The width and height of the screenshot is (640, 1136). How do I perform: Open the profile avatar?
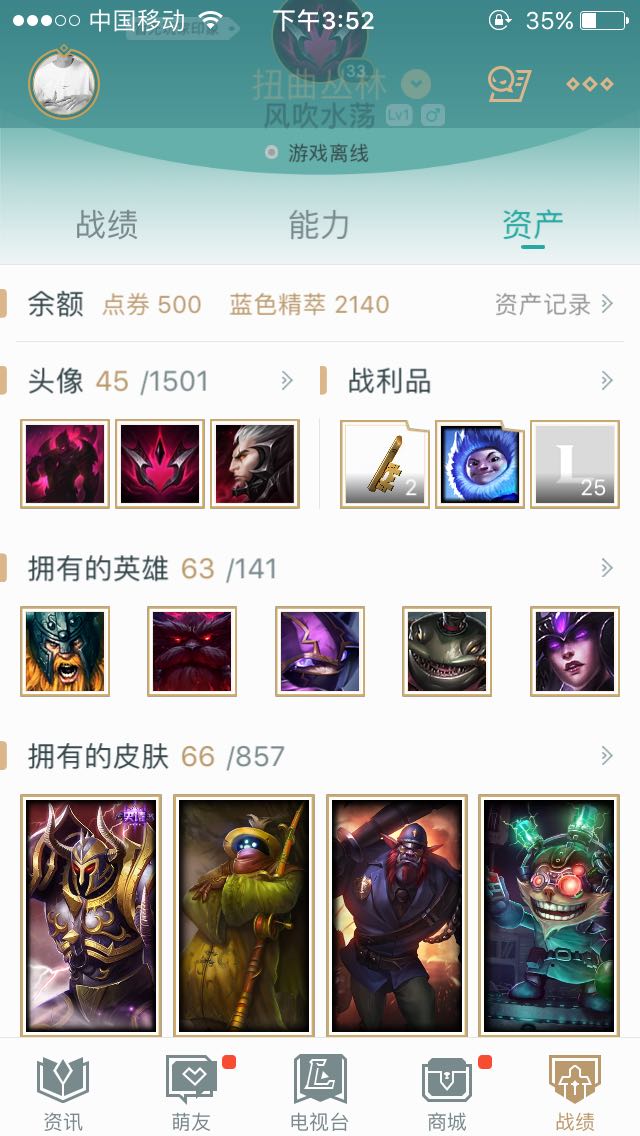coord(64,82)
